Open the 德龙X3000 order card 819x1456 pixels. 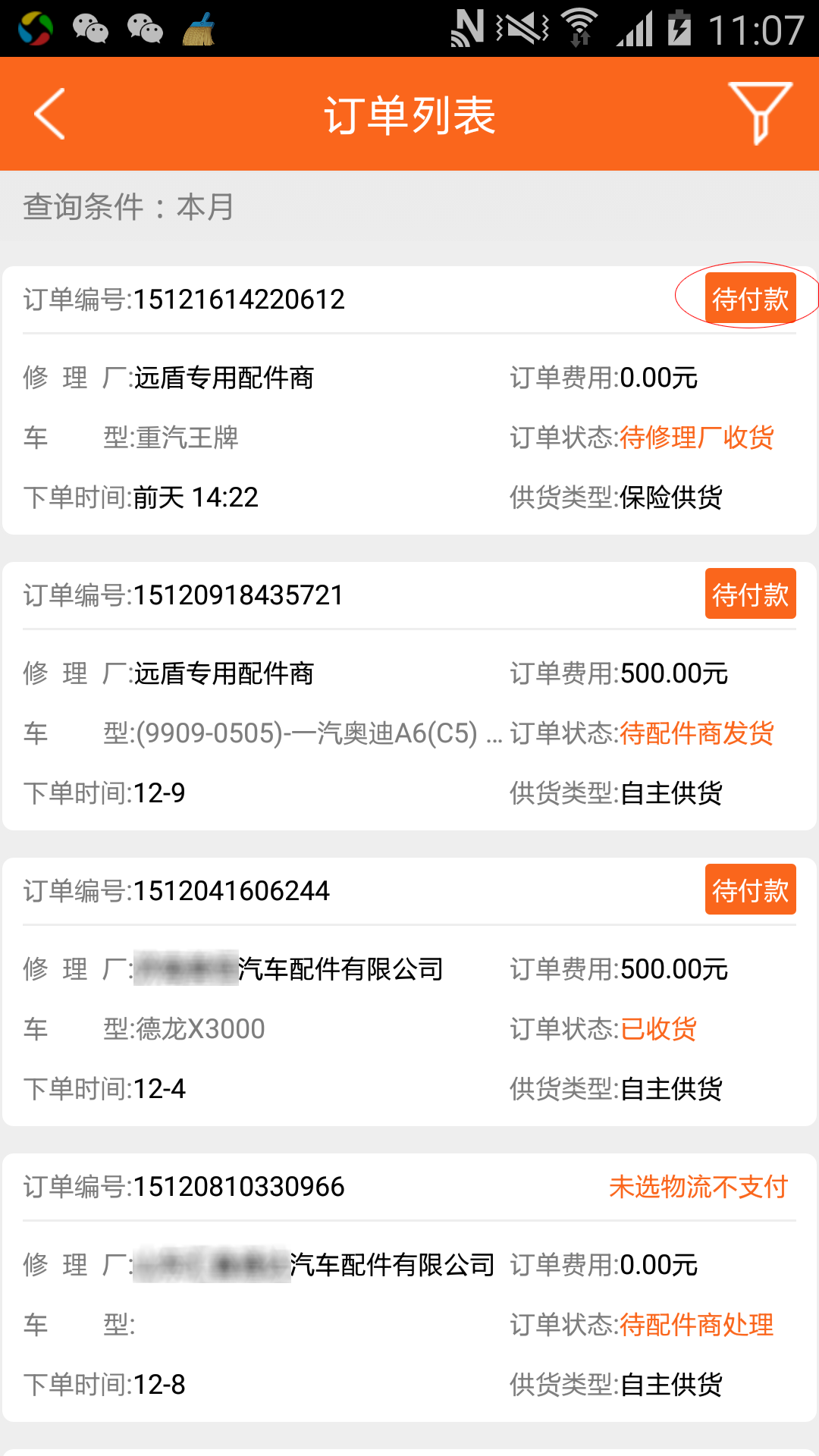[x=409, y=992]
